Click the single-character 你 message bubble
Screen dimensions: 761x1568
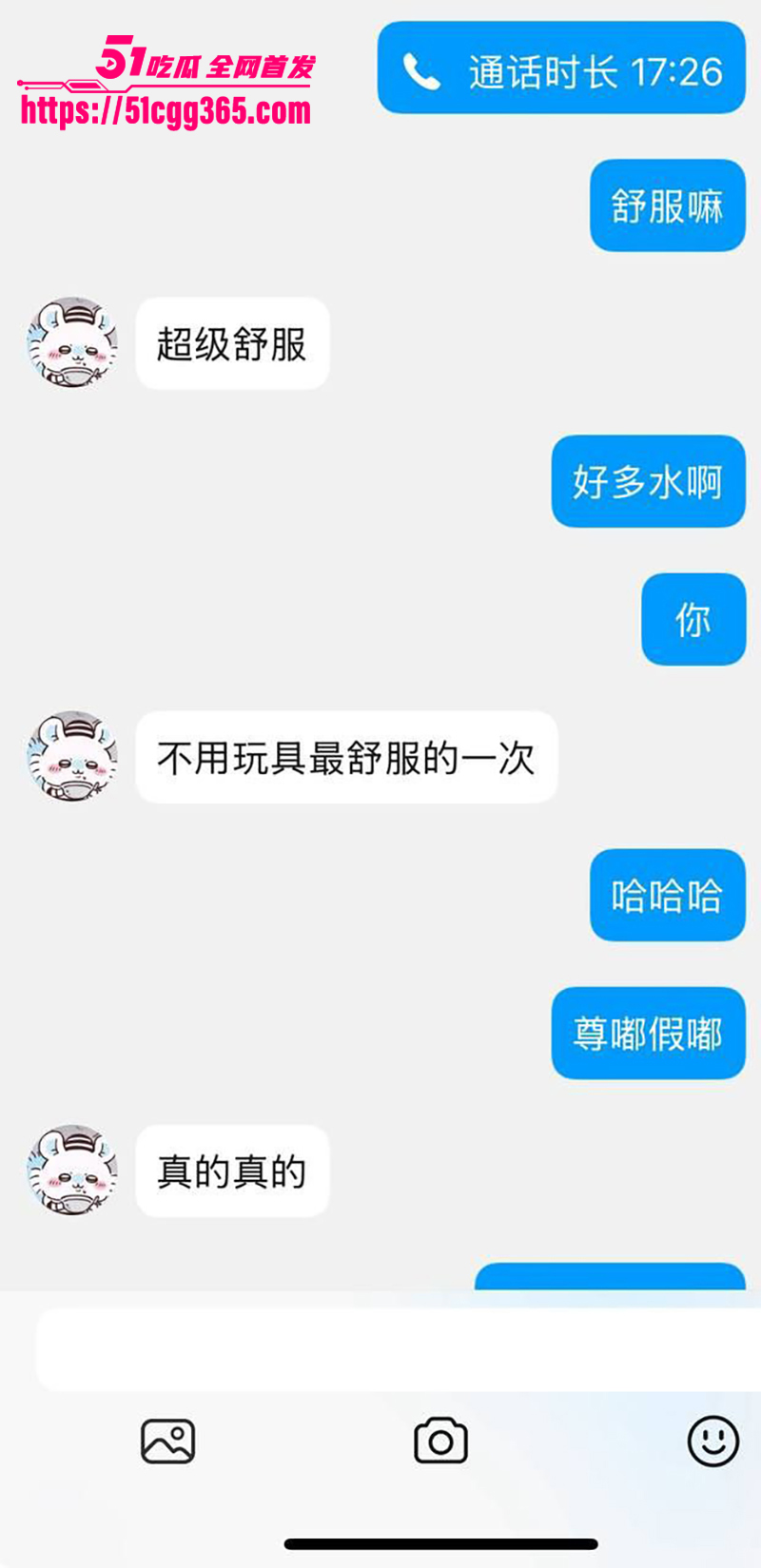693,619
